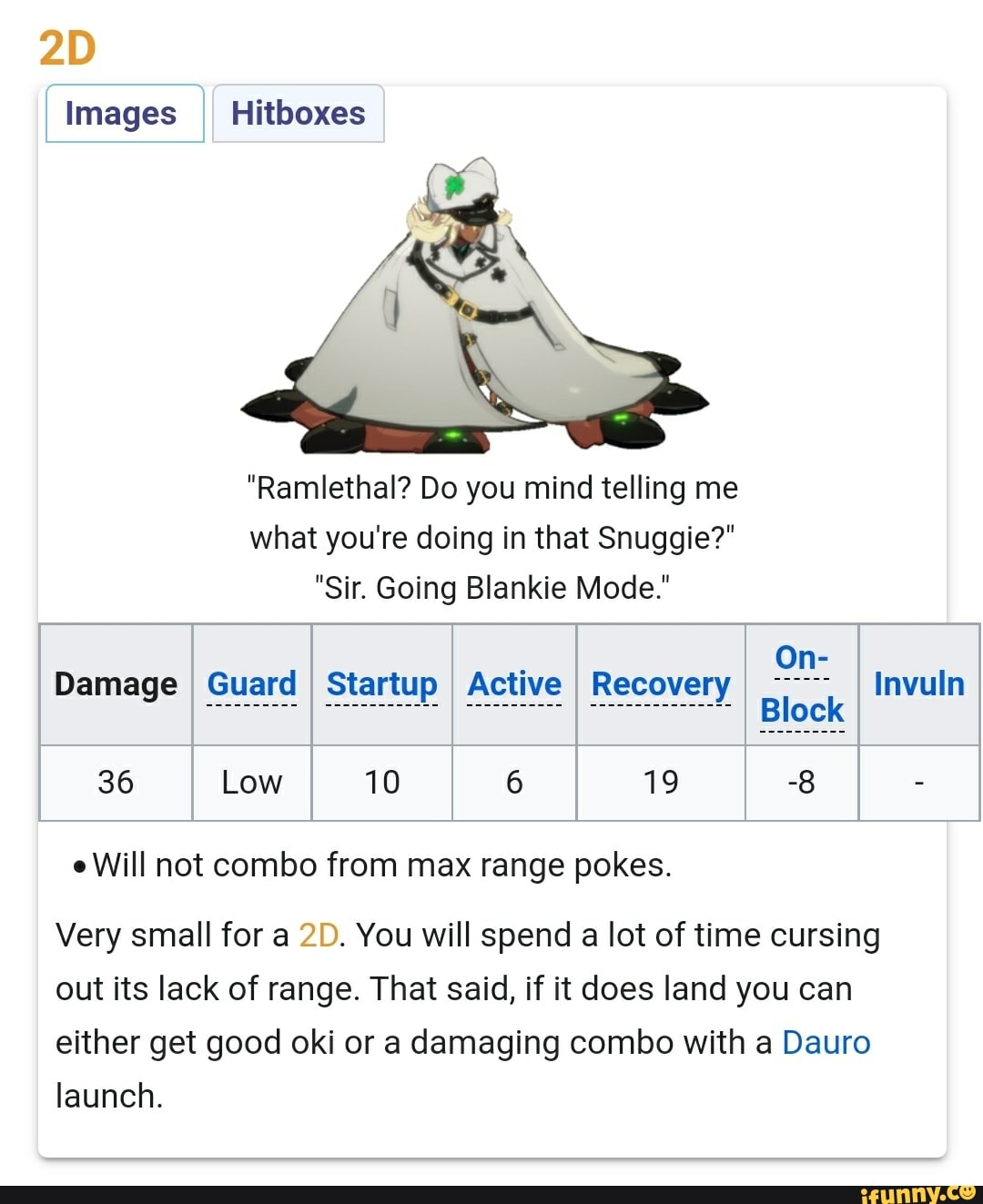Screen dimensions: 983x1204
Task: Open the Guard column header link
Action: pyautogui.click(x=252, y=684)
